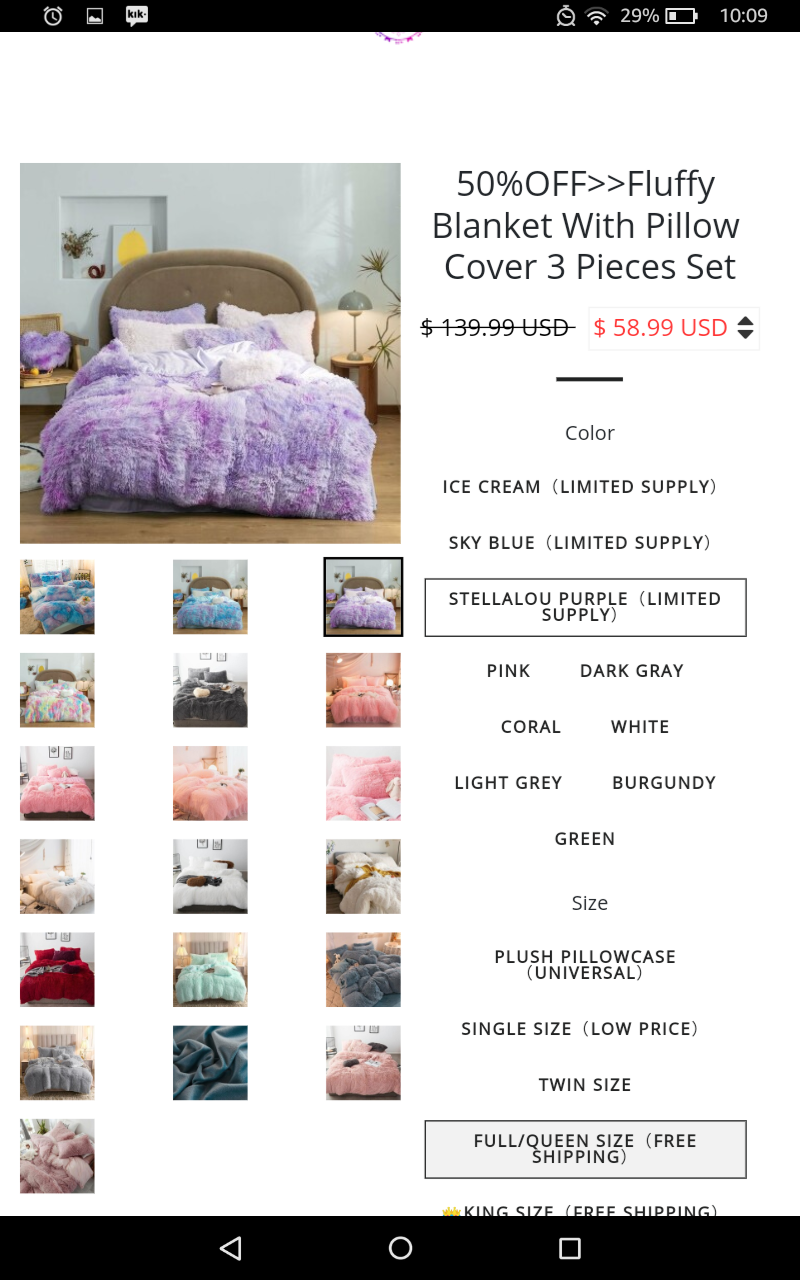Select Plush Pillowcase (Universal) size
The image size is (800, 1280).
585,965
